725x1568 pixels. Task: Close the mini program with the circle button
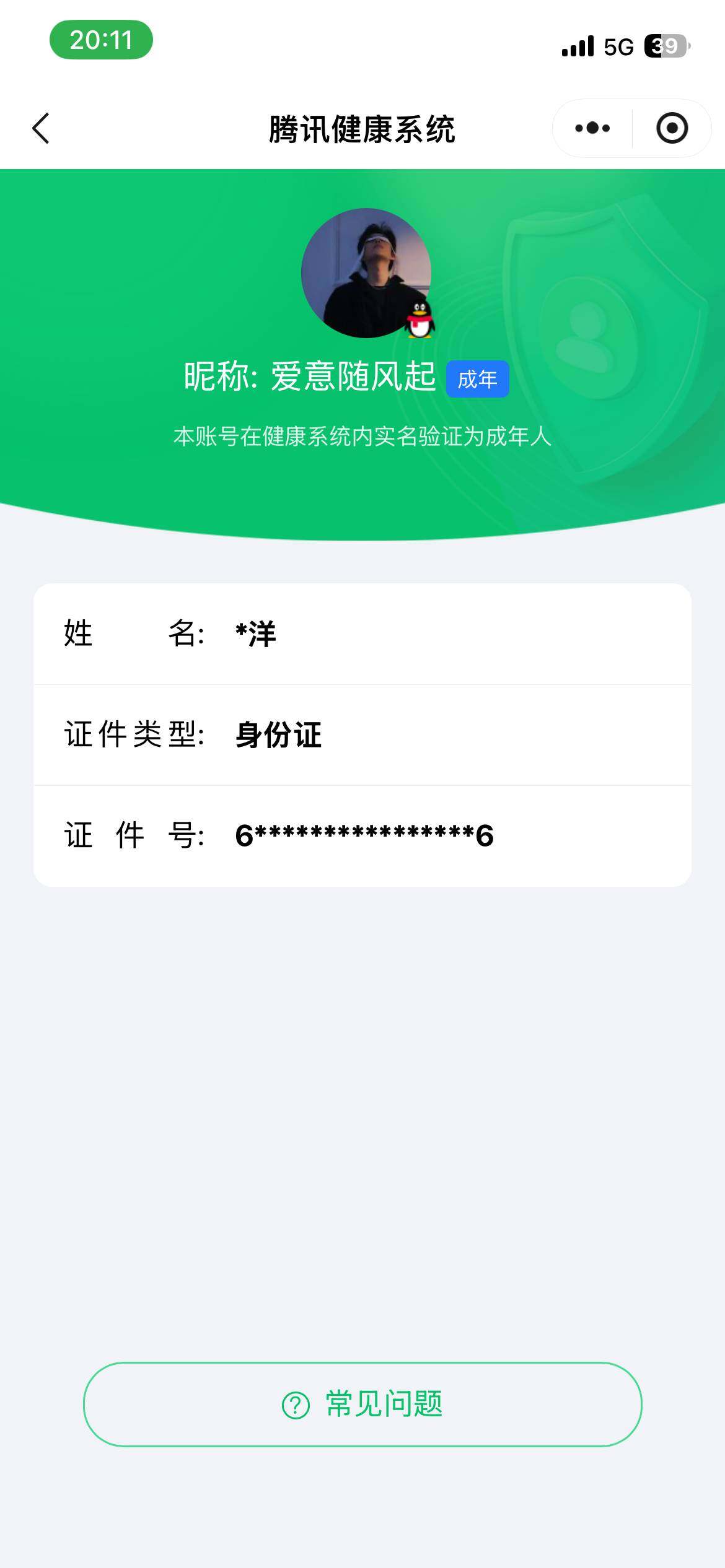coord(672,129)
